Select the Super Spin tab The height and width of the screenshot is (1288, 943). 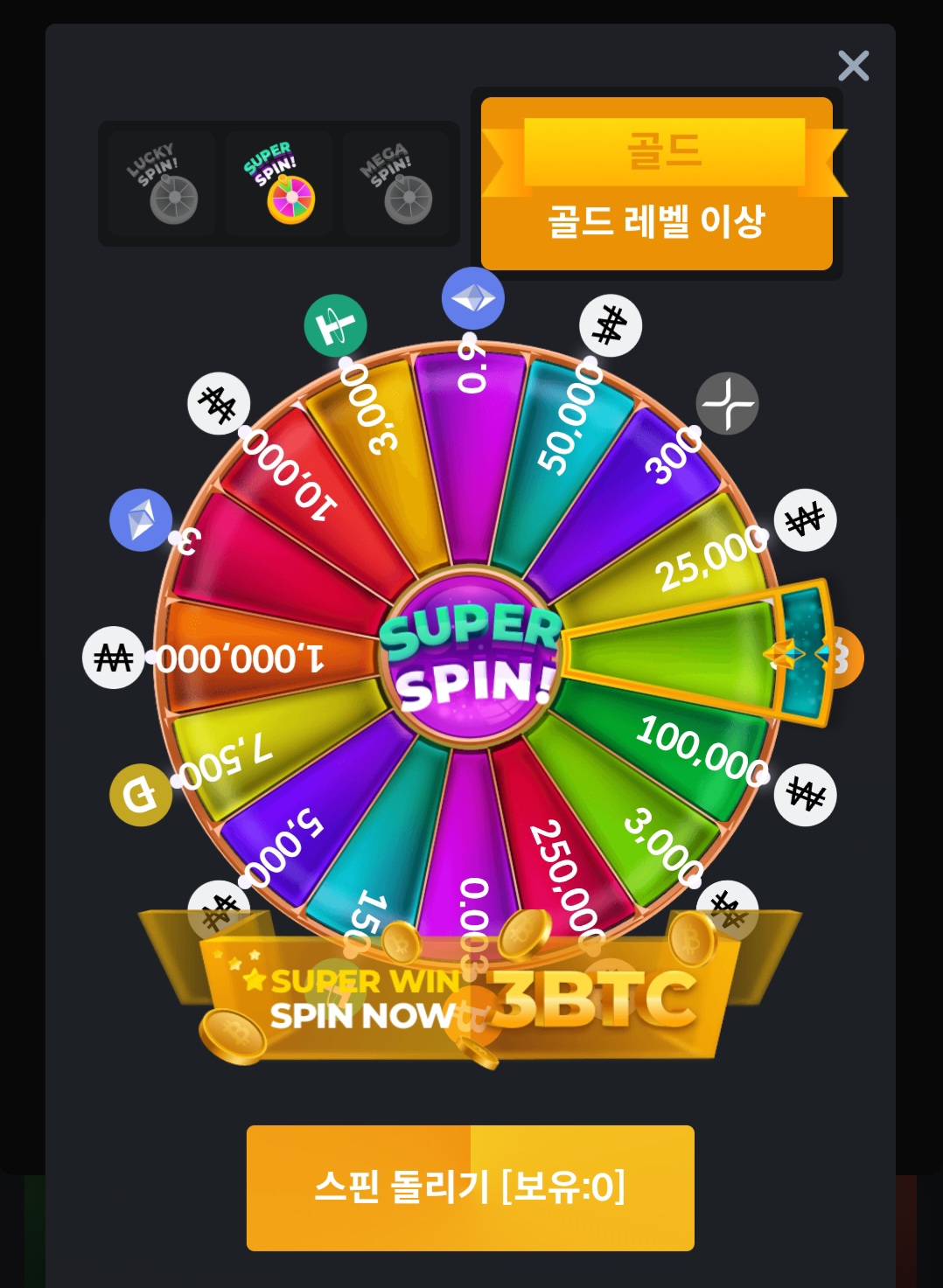(x=279, y=184)
